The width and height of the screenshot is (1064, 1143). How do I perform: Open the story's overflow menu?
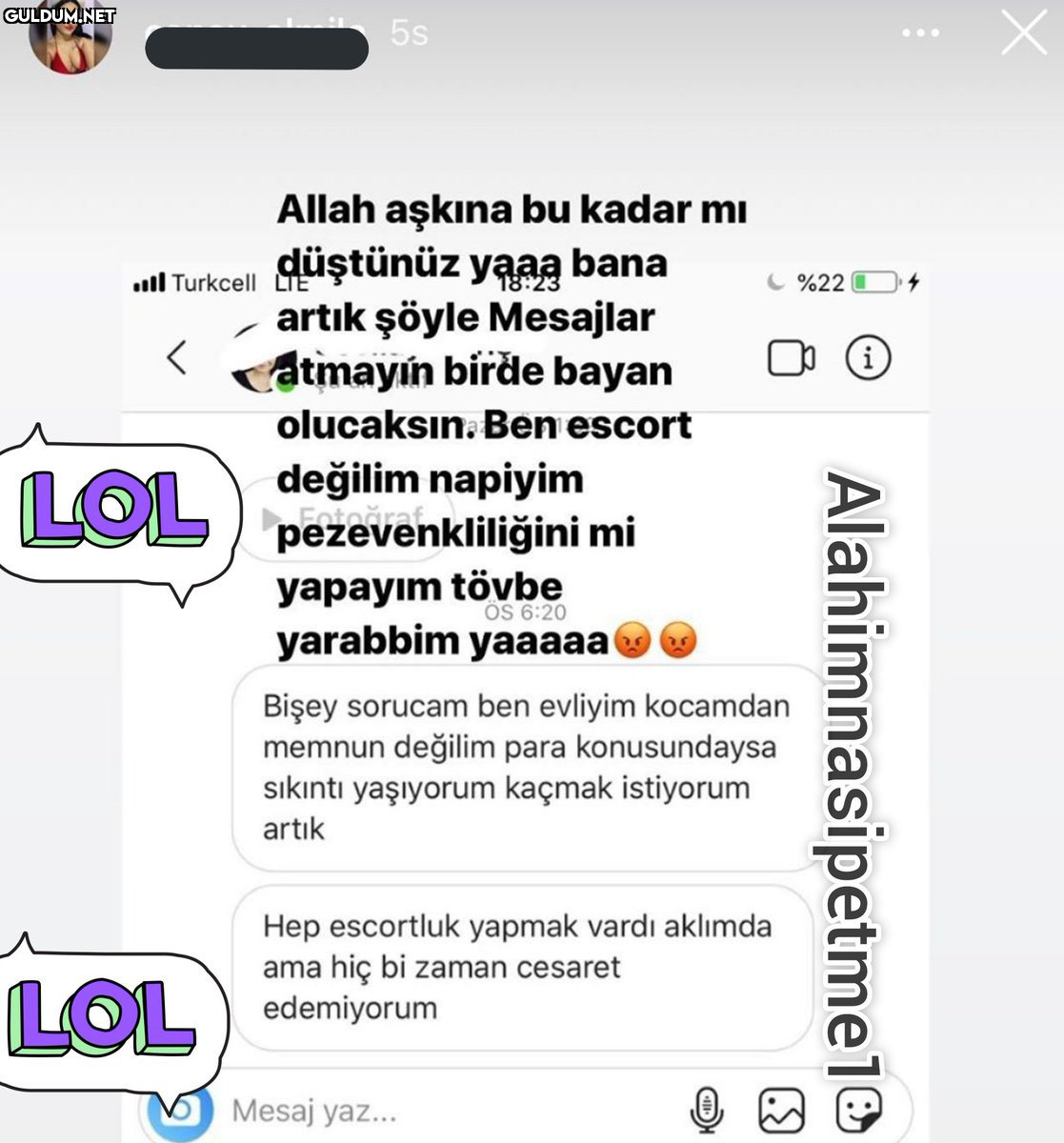coord(920,33)
